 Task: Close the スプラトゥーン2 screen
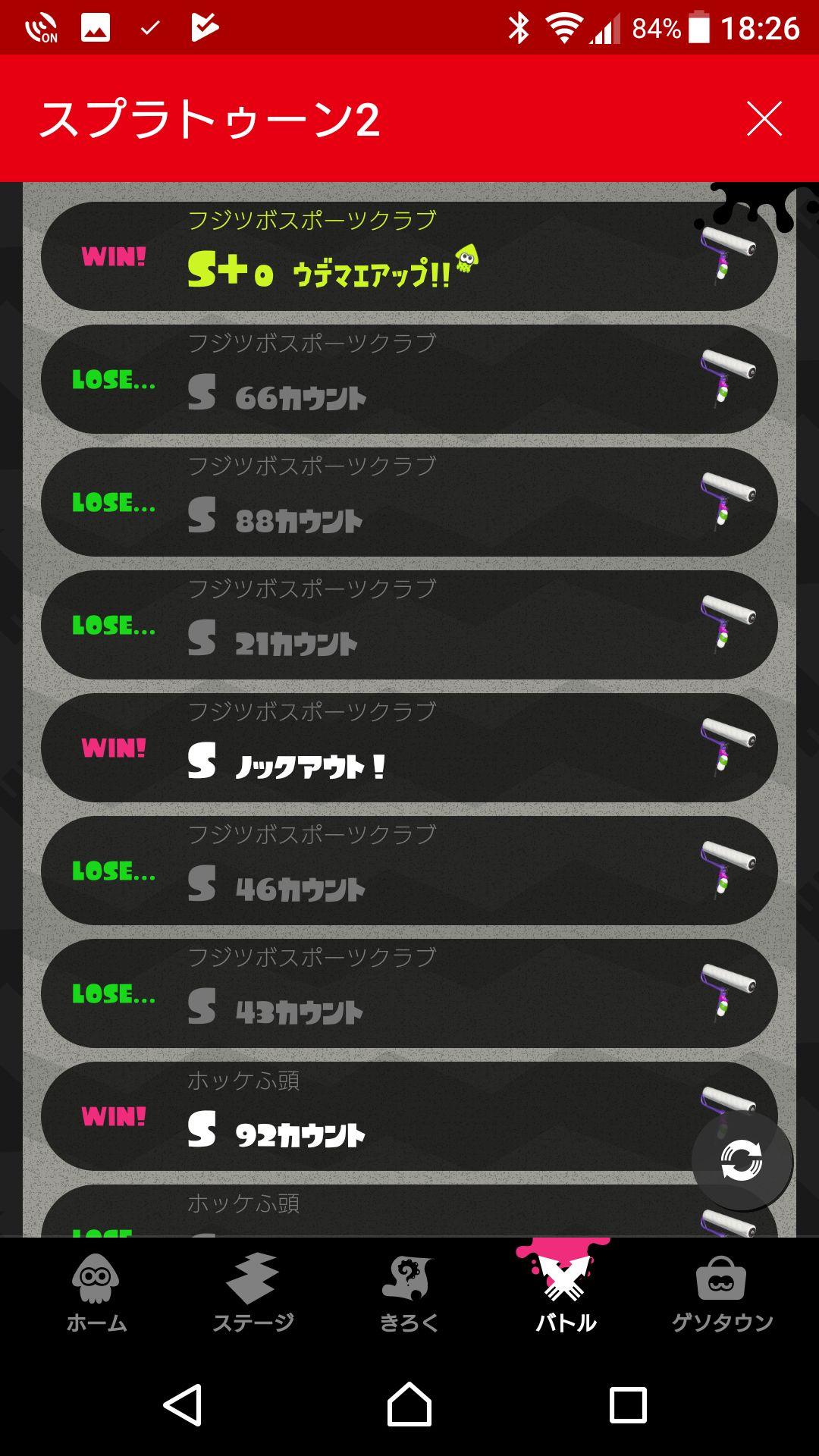[x=764, y=119]
